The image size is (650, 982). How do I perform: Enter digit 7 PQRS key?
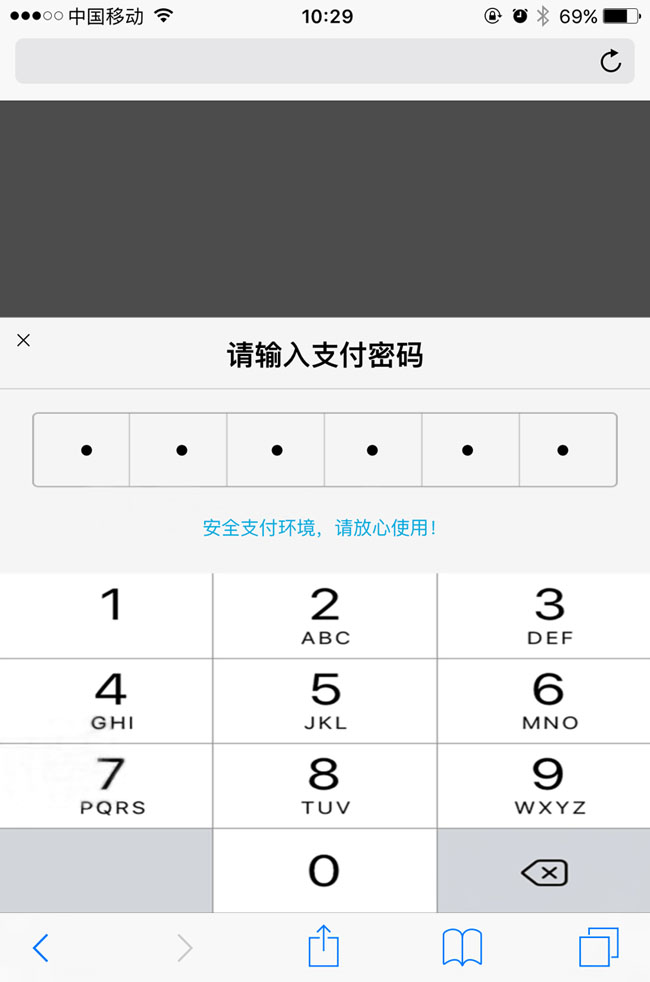pos(107,785)
